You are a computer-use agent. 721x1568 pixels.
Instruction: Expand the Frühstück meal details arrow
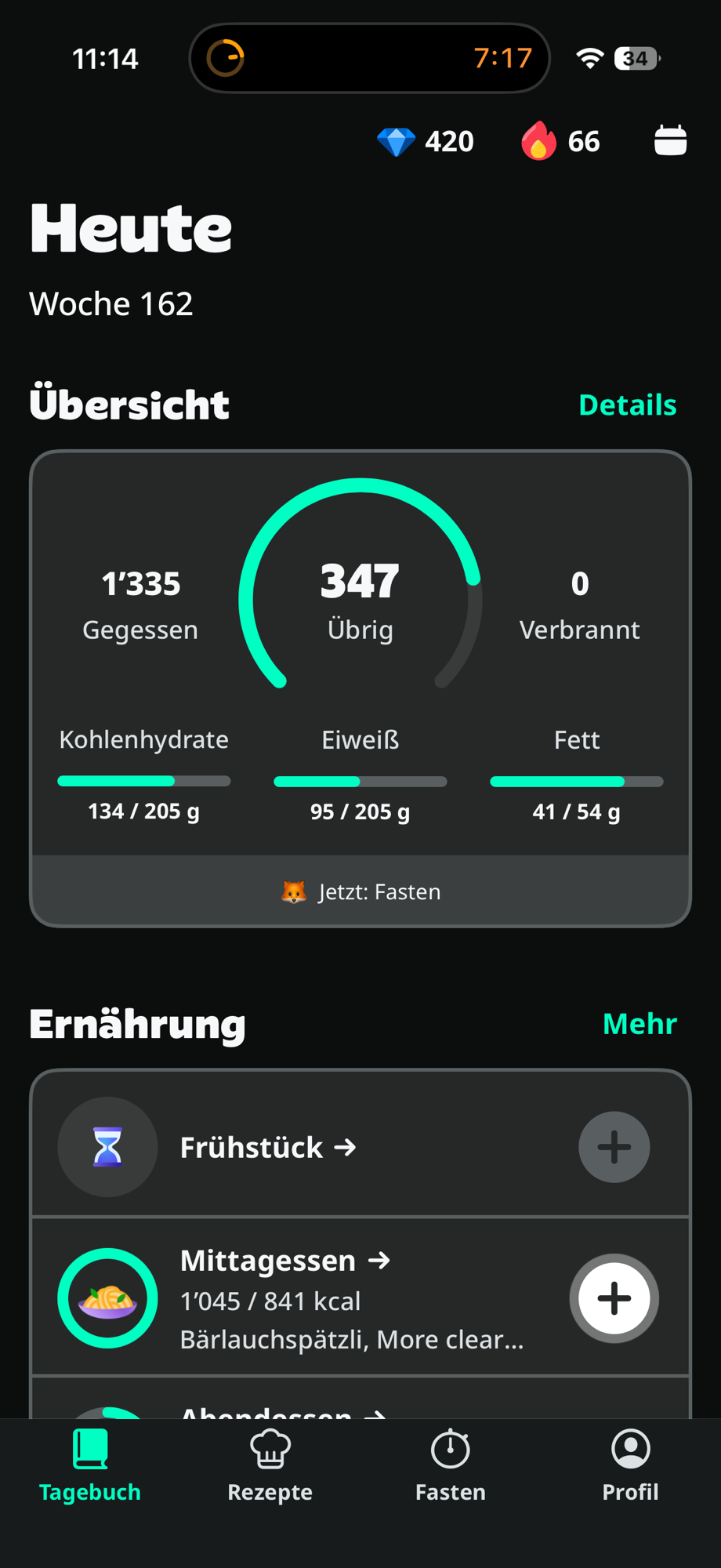(346, 1146)
